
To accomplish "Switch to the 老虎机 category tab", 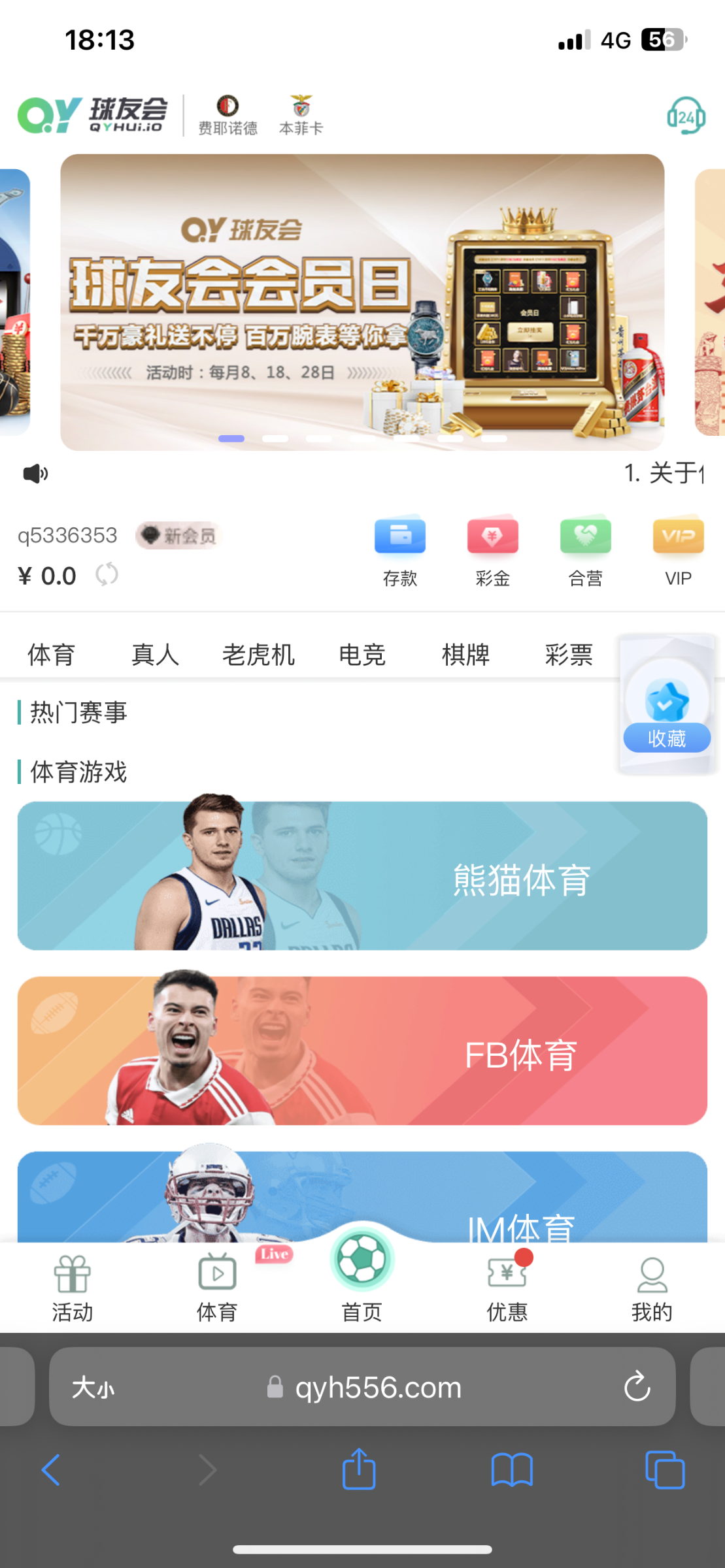I will point(258,654).
